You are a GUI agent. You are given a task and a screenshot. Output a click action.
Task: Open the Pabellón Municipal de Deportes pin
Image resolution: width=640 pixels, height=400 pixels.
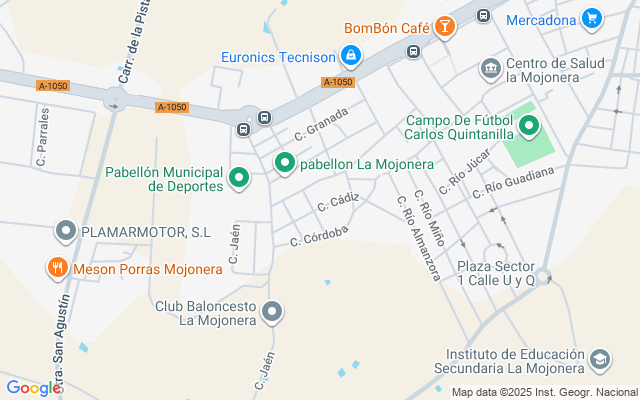tap(239, 178)
